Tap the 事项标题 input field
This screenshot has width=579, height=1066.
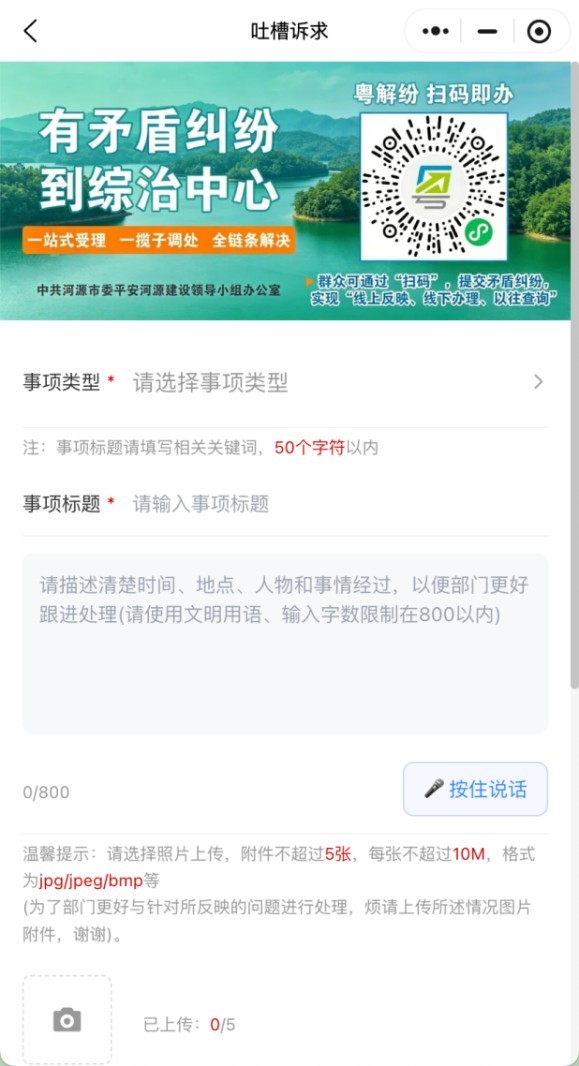point(339,504)
